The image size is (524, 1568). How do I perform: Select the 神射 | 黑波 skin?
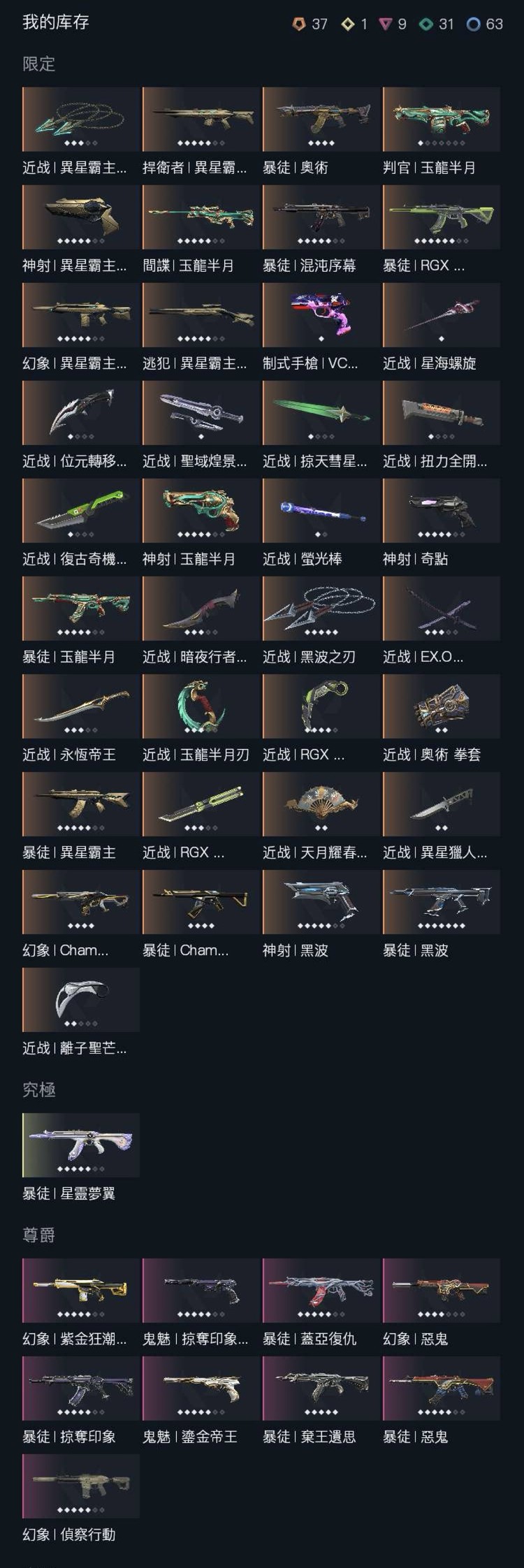coord(323,901)
